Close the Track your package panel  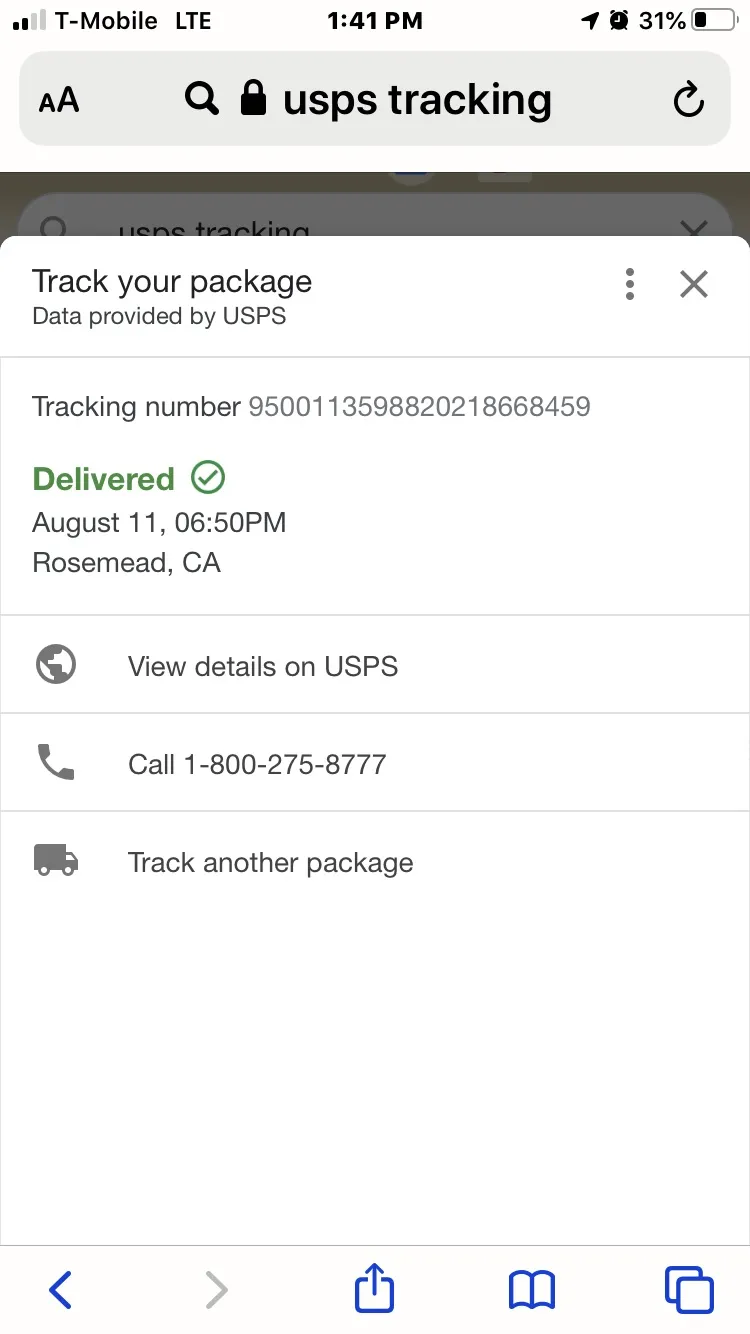[x=693, y=284]
